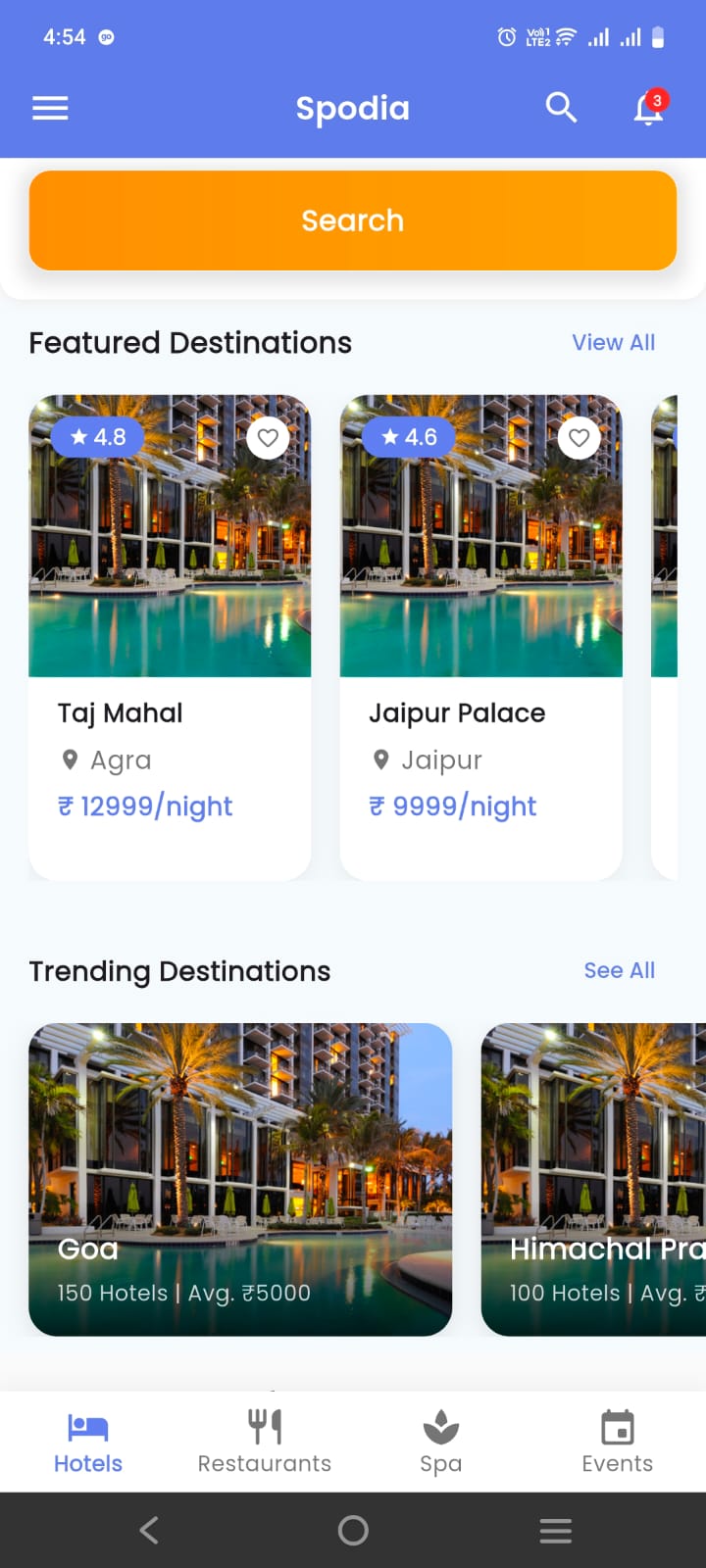Like the Jaipur Palace card

pos(580,438)
